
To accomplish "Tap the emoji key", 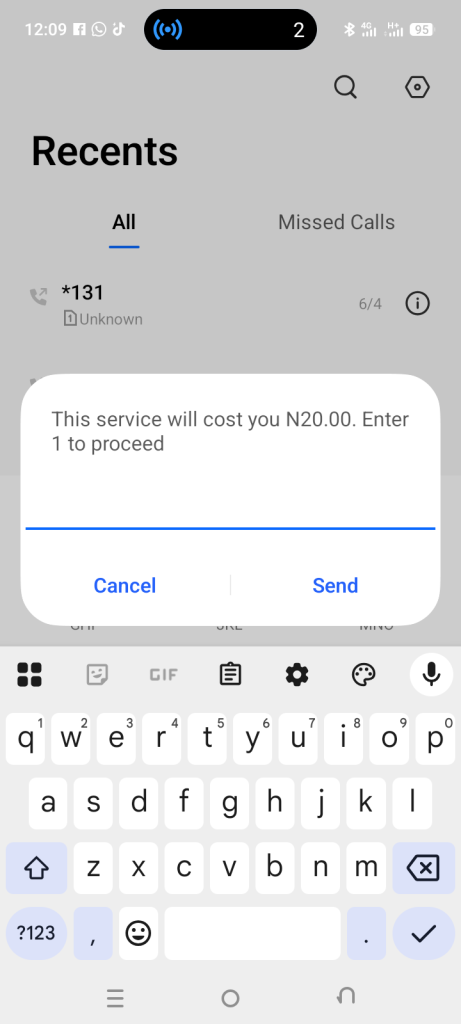I will (138, 933).
